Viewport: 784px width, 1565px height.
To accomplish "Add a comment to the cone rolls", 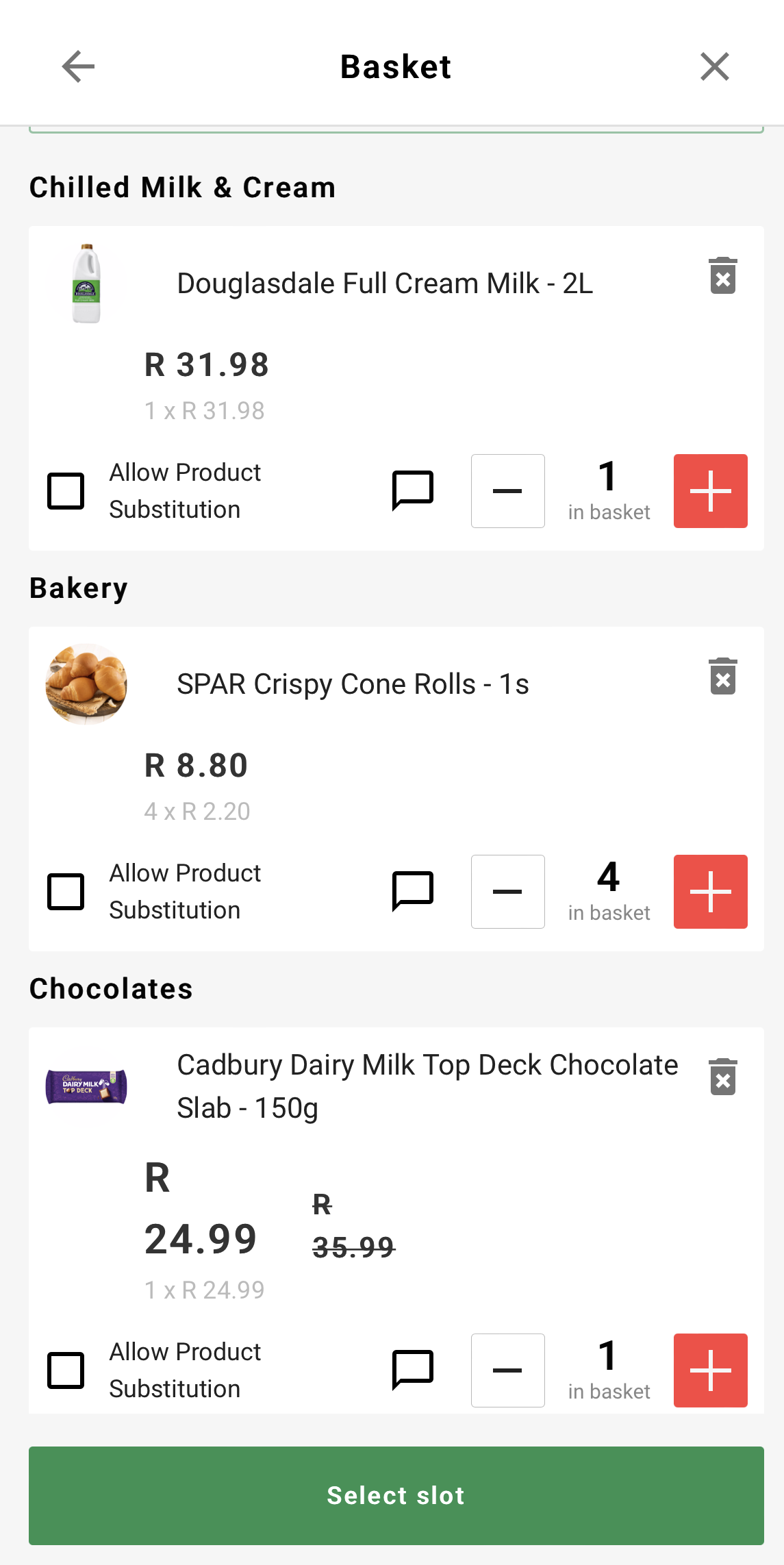I will pos(413,891).
